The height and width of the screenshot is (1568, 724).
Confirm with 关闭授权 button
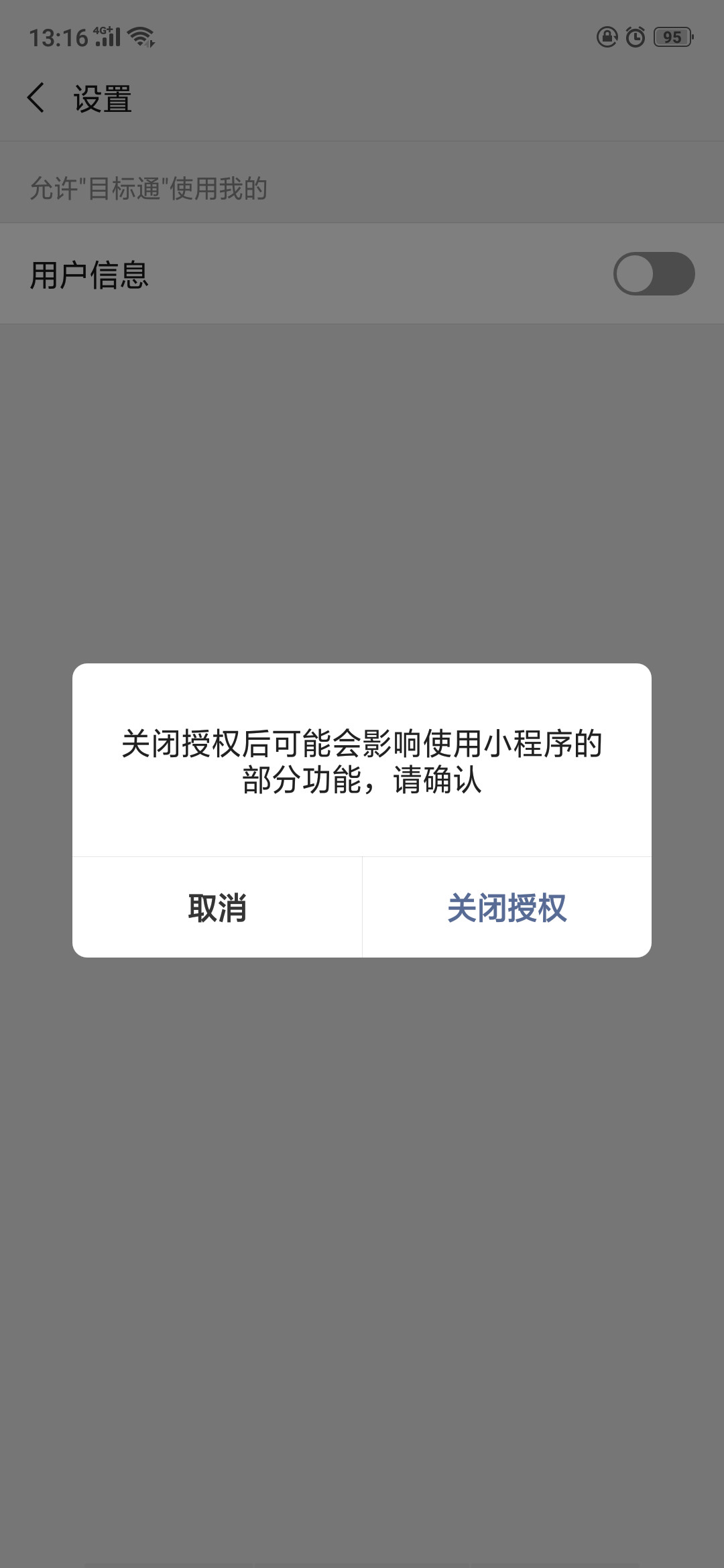[x=507, y=907]
